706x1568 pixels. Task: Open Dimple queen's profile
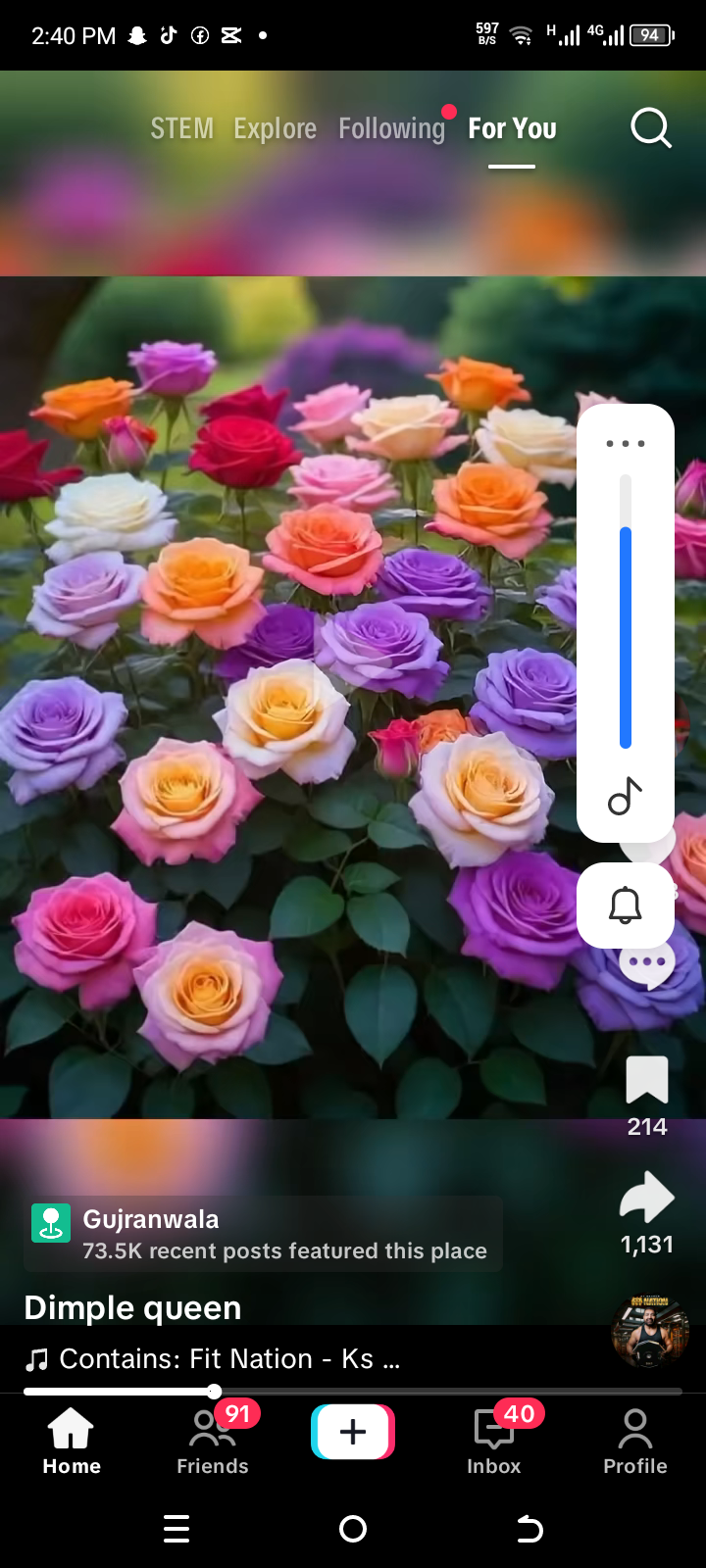132,1308
